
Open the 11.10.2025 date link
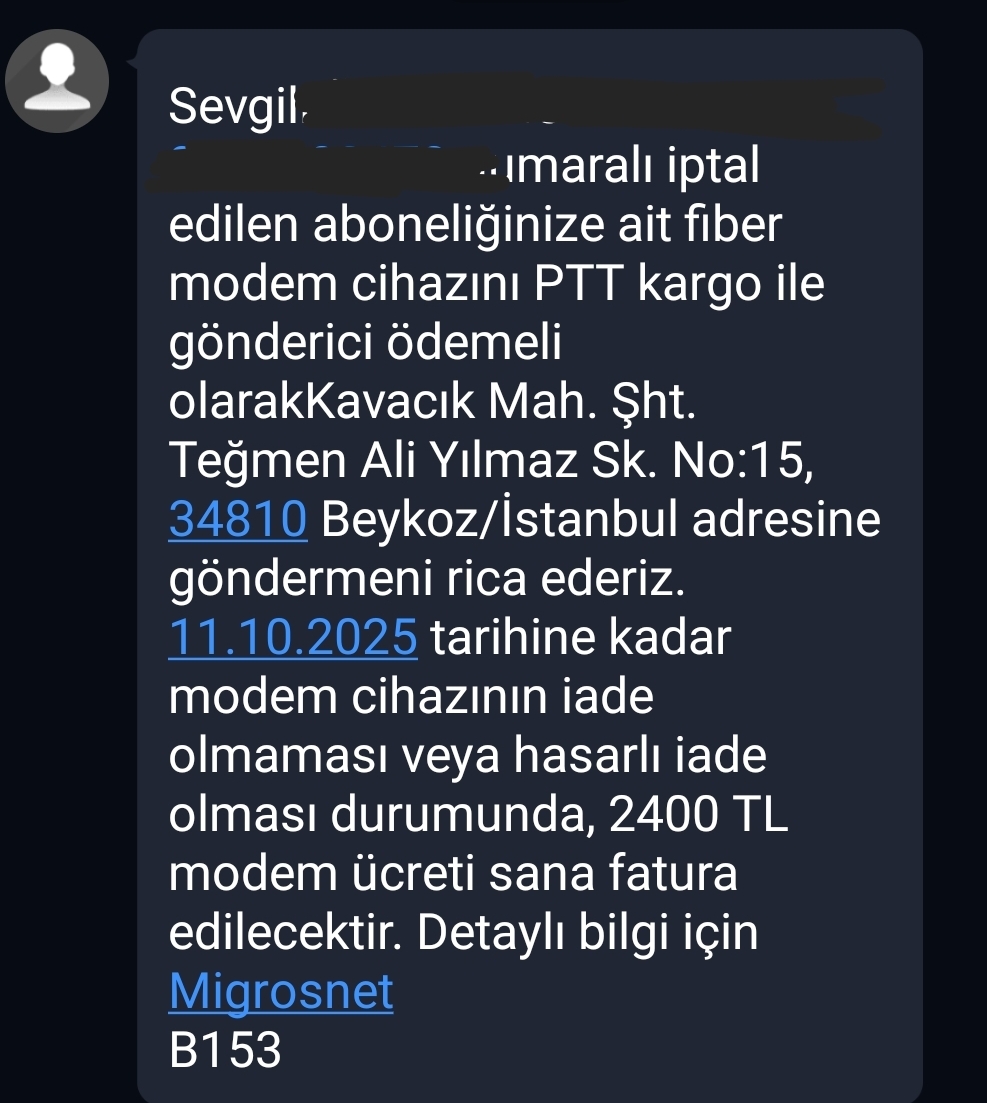pyautogui.click(x=293, y=637)
